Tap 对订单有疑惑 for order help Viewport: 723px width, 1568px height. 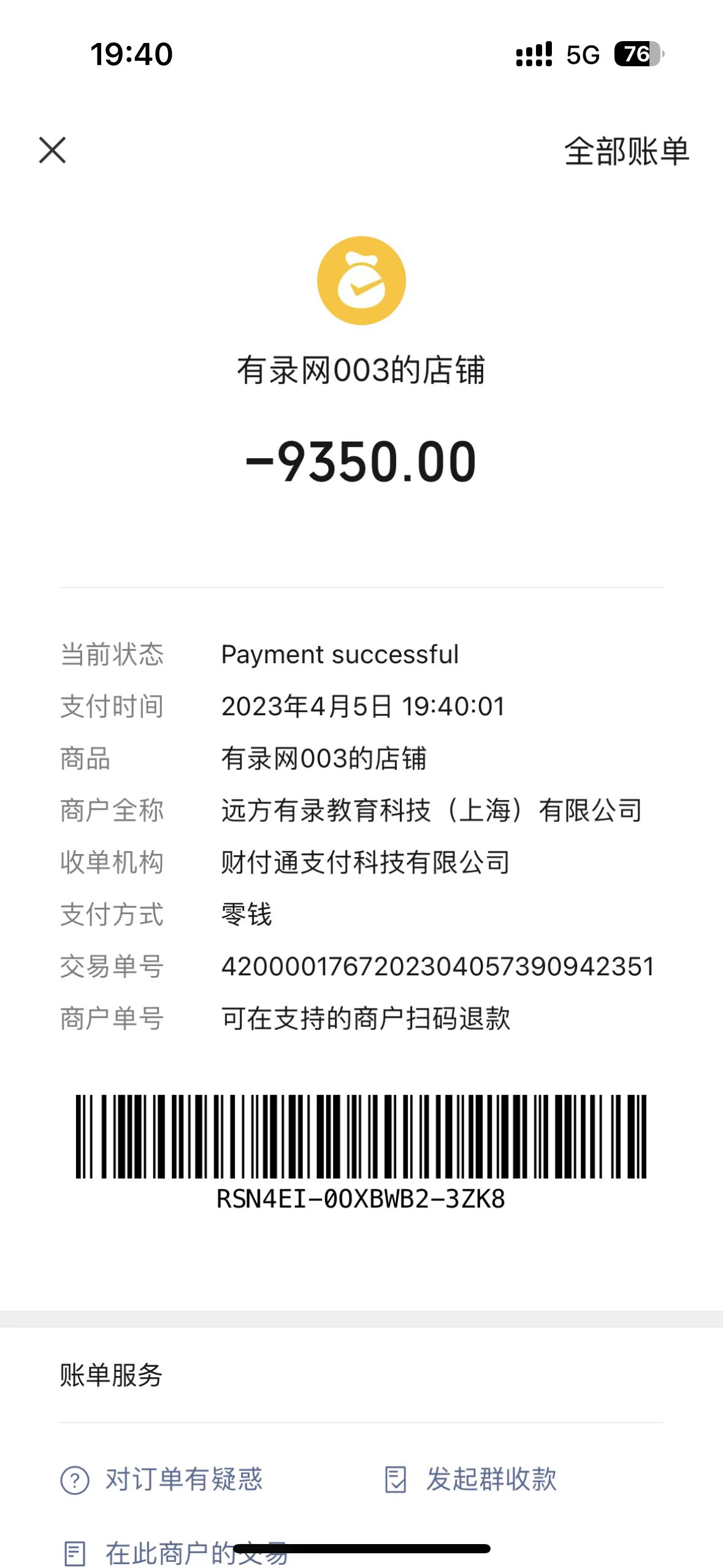(x=163, y=1479)
